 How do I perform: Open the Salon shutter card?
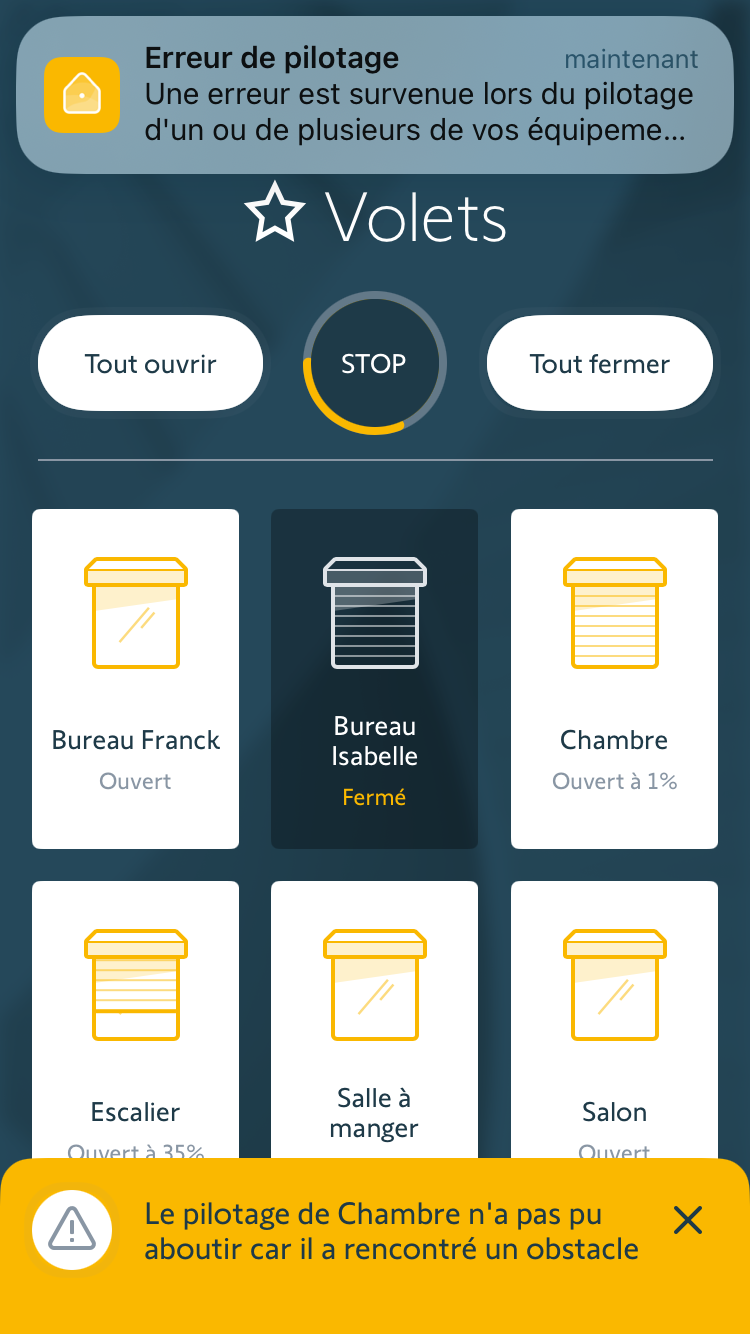click(x=614, y=1020)
